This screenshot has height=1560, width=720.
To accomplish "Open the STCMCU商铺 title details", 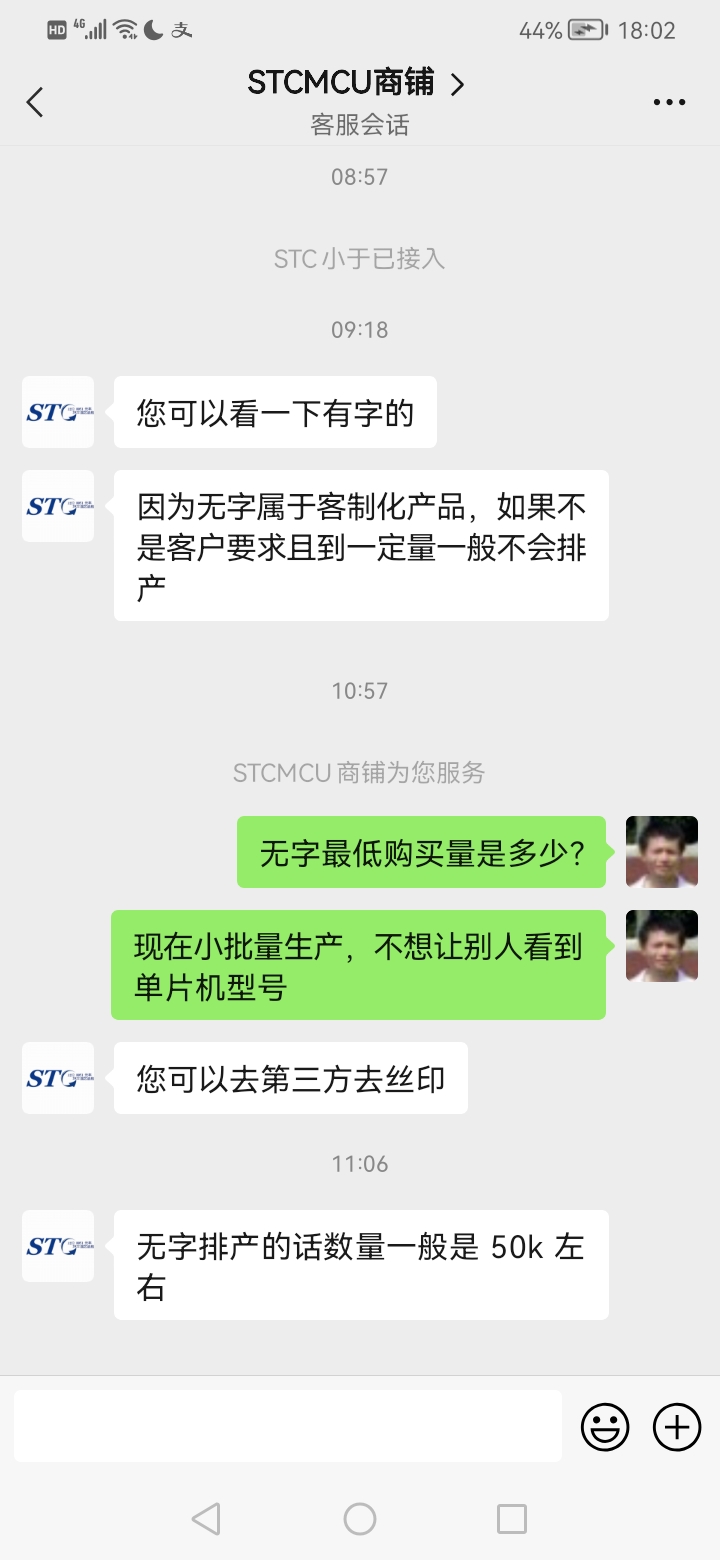I will click(356, 84).
